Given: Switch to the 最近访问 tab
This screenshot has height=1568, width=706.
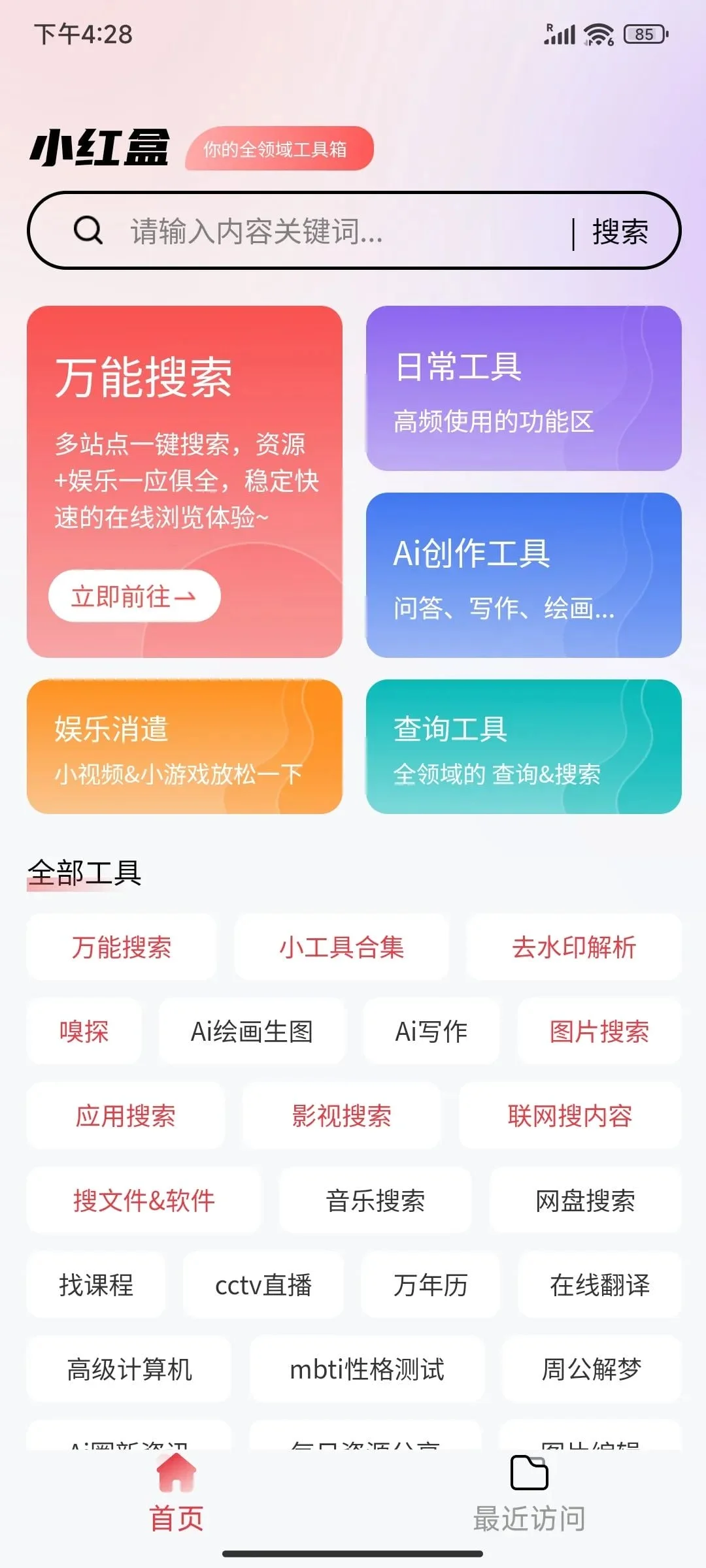Looking at the screenshot, I should [x=529, y=1504].
